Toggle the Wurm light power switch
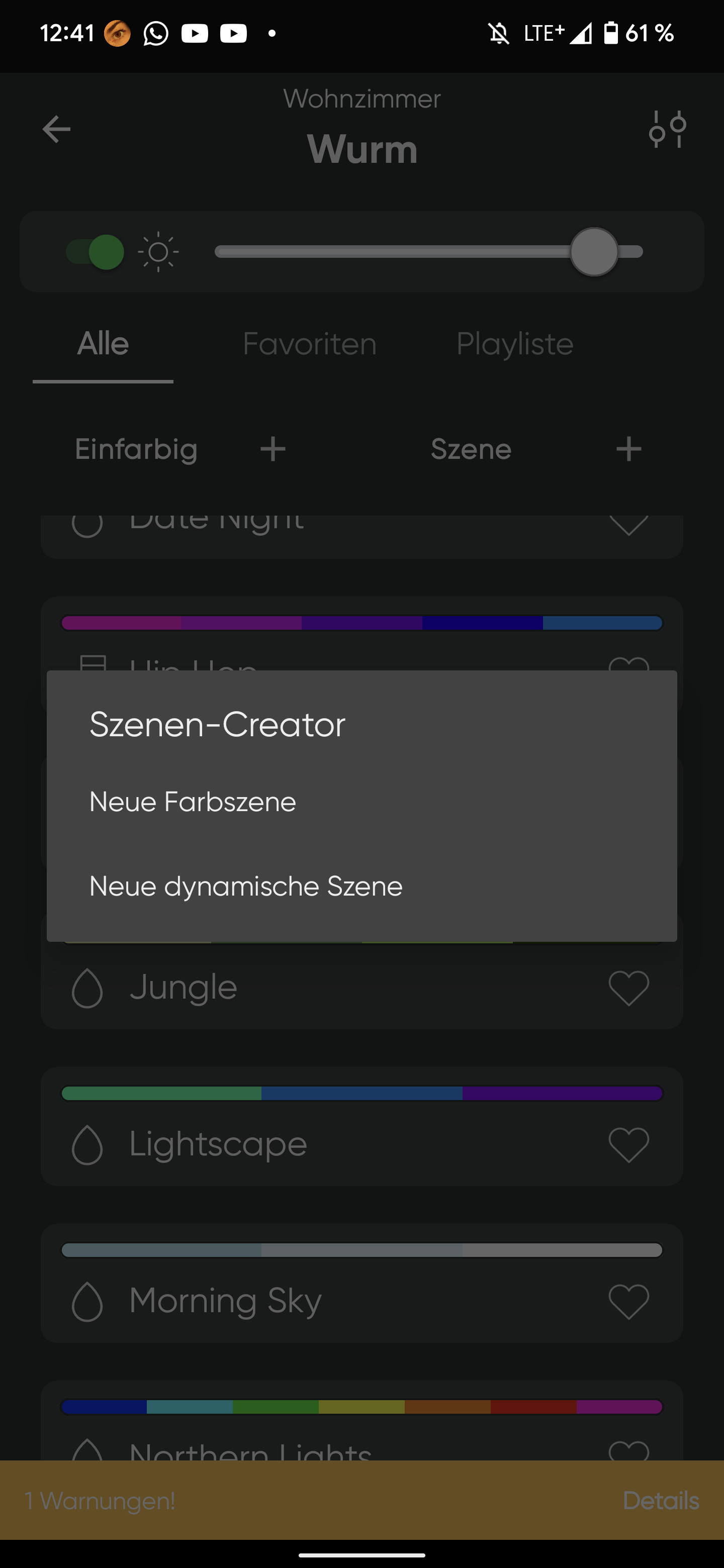This screenshot has height=1568, width=724. [95, 252]
